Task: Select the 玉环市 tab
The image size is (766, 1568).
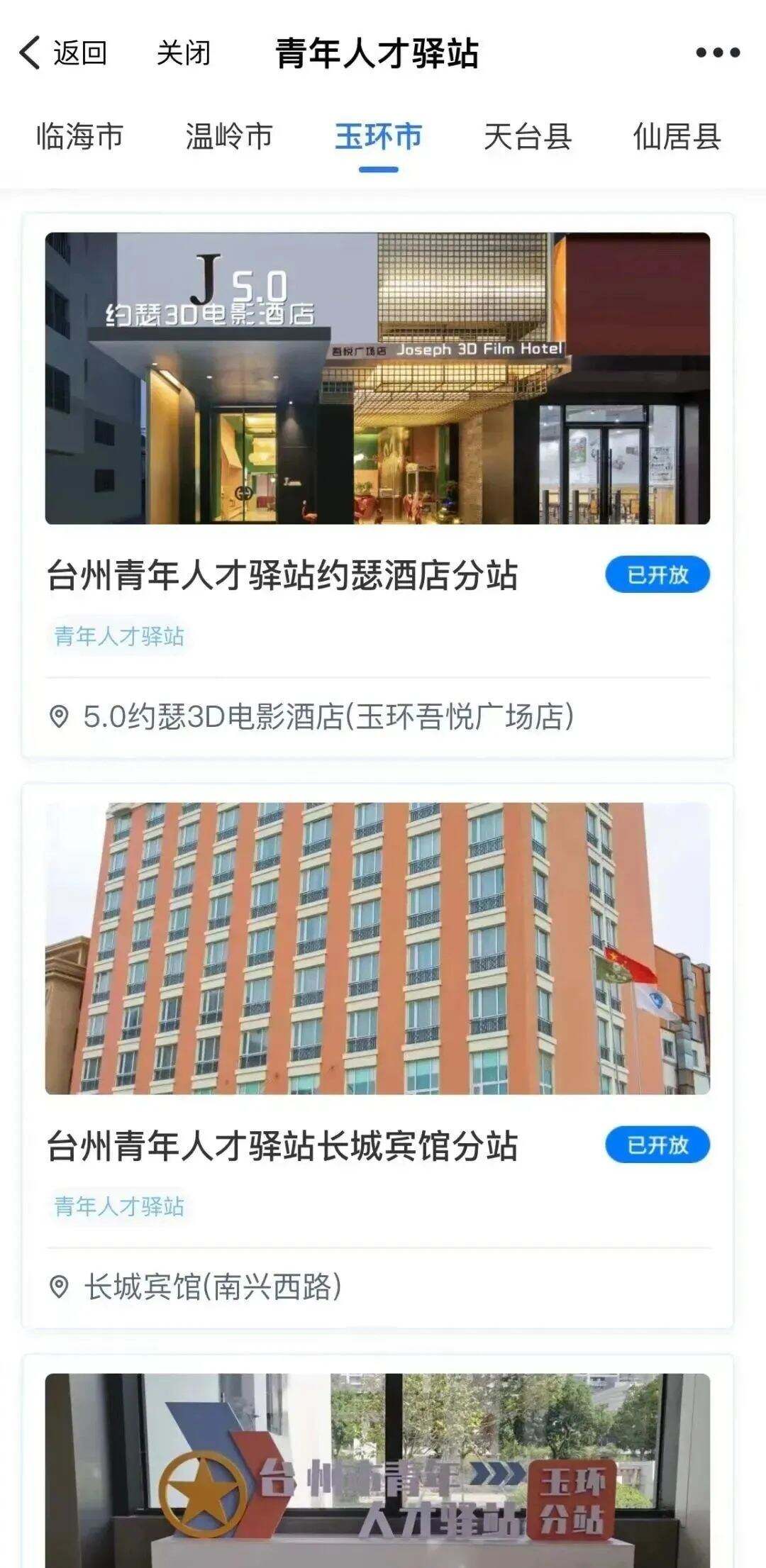Action: (x=378, y=136)
